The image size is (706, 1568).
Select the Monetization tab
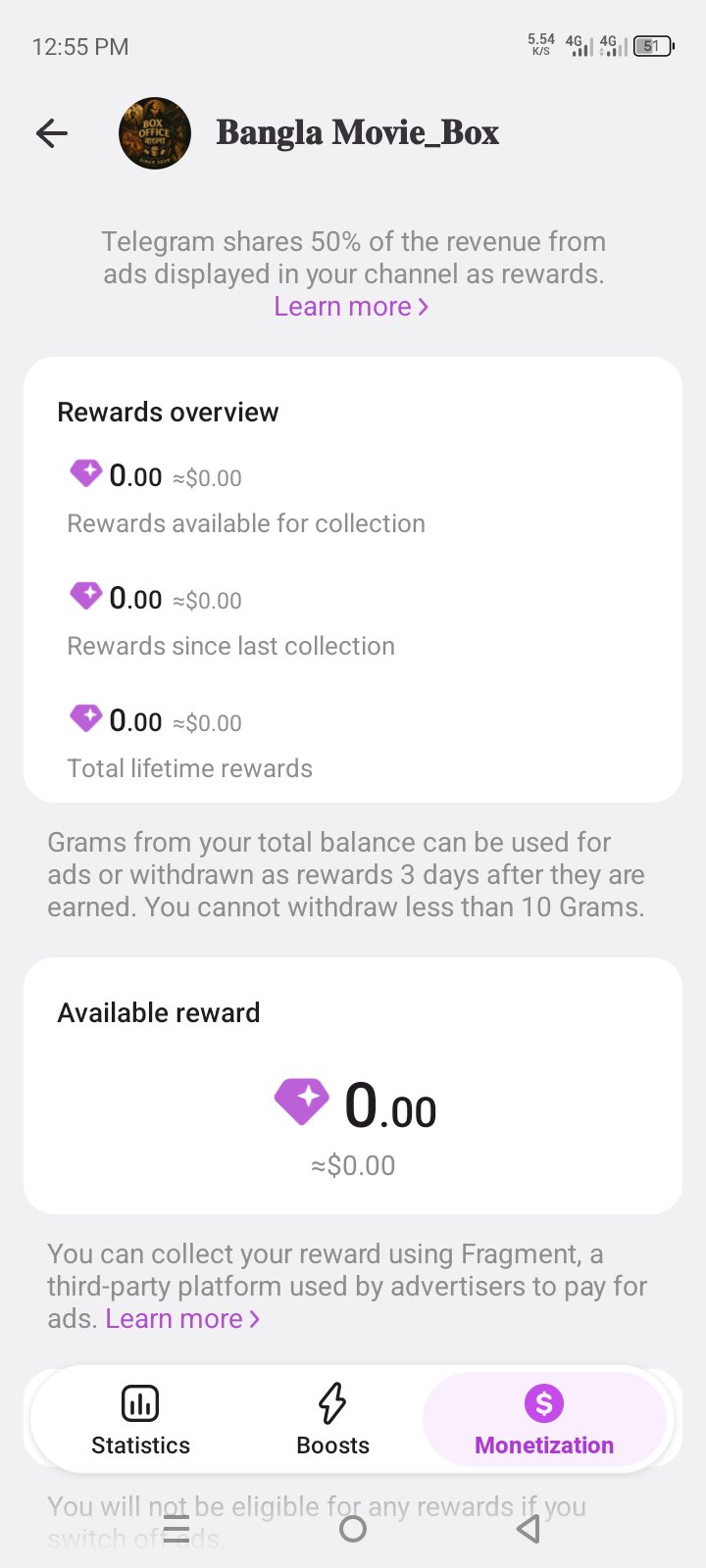click(x=544, y=1420)
